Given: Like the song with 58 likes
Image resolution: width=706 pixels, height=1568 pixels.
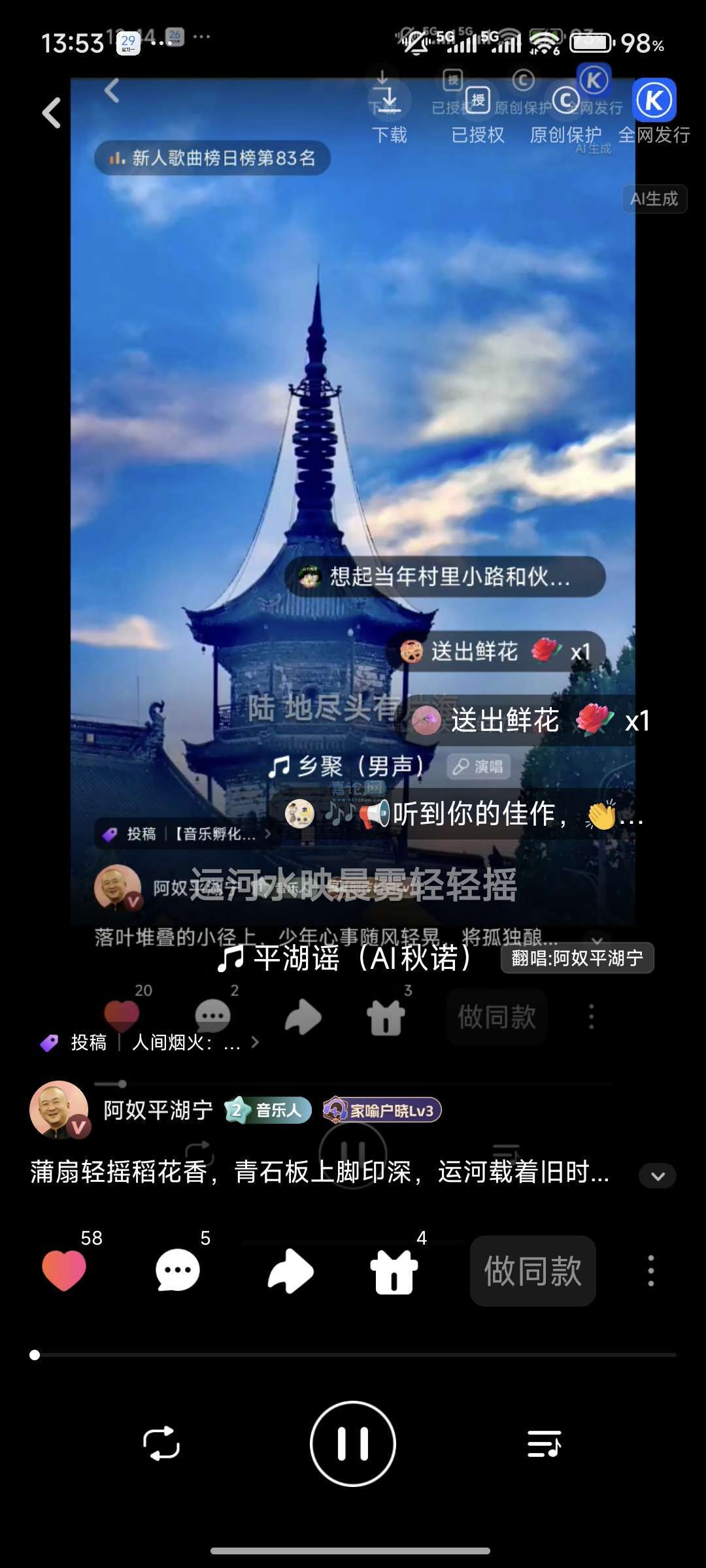Looking at the screenshot, I should pos(64,1270).
